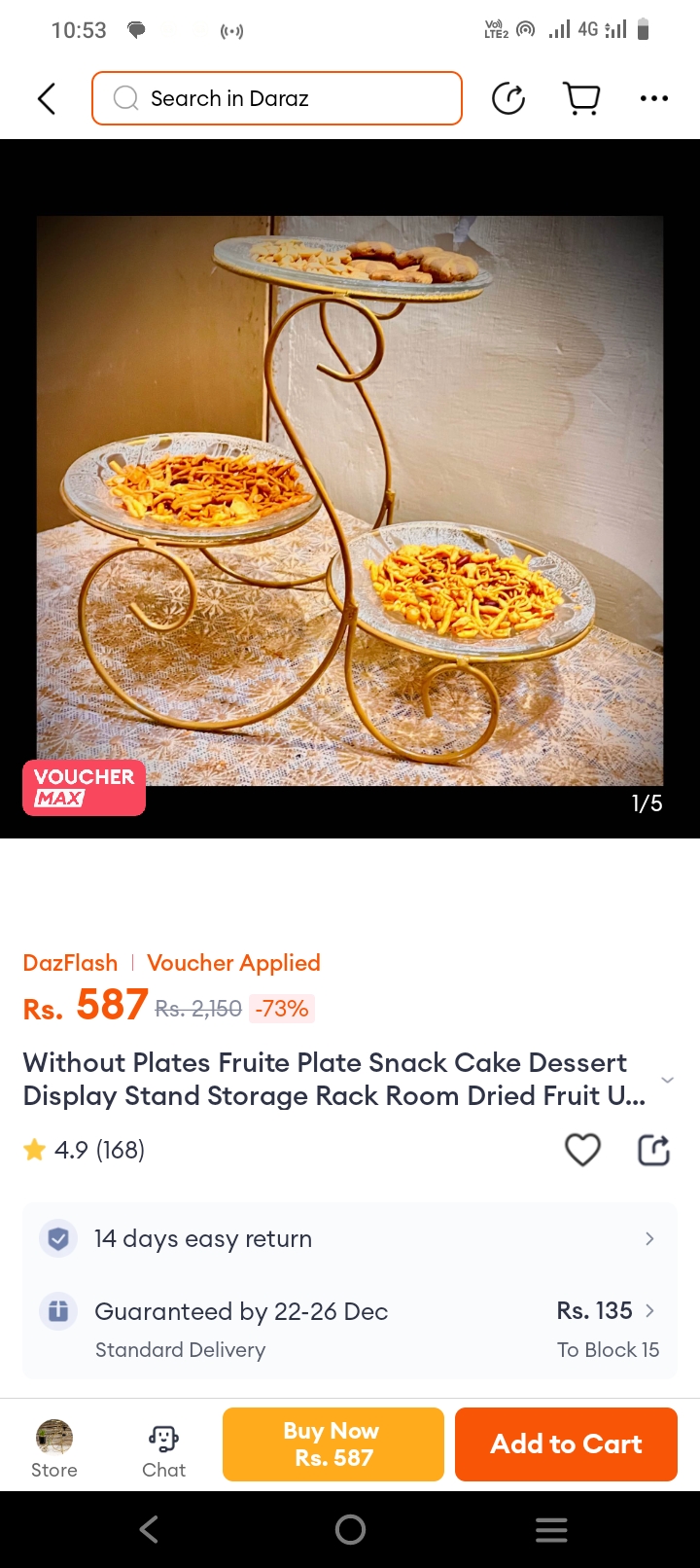700x1568 pixels.
Task: Open the circular arrow icon beside search
Action: coord(508,98)
